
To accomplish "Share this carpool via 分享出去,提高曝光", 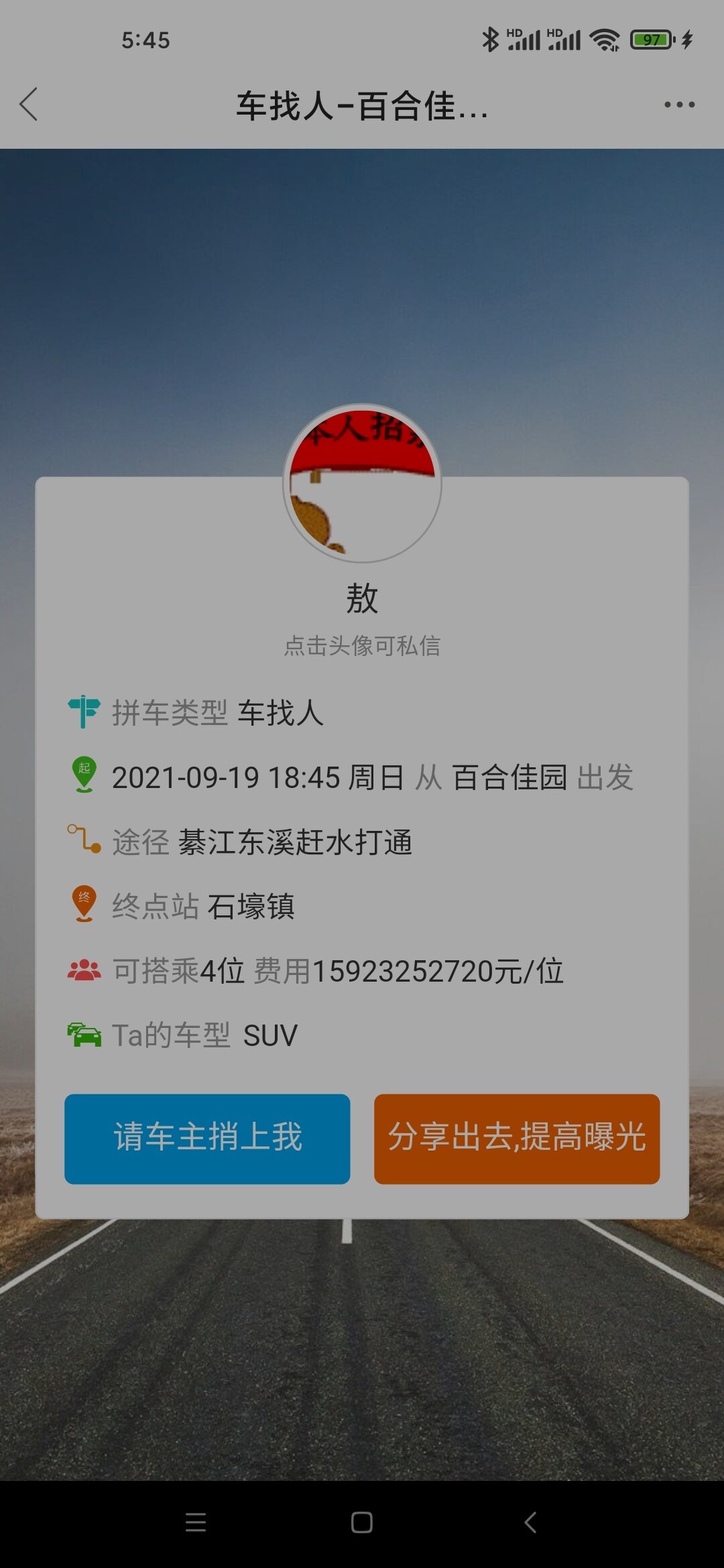I will [517, 1138].
